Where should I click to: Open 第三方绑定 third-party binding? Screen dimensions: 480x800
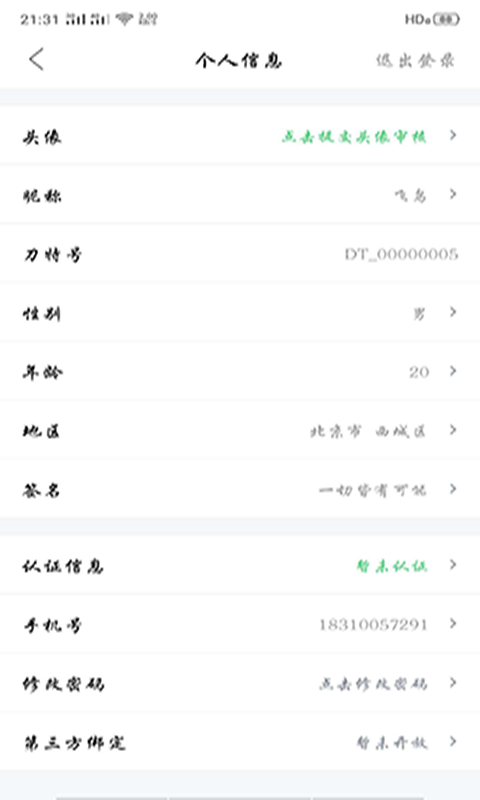240,742
